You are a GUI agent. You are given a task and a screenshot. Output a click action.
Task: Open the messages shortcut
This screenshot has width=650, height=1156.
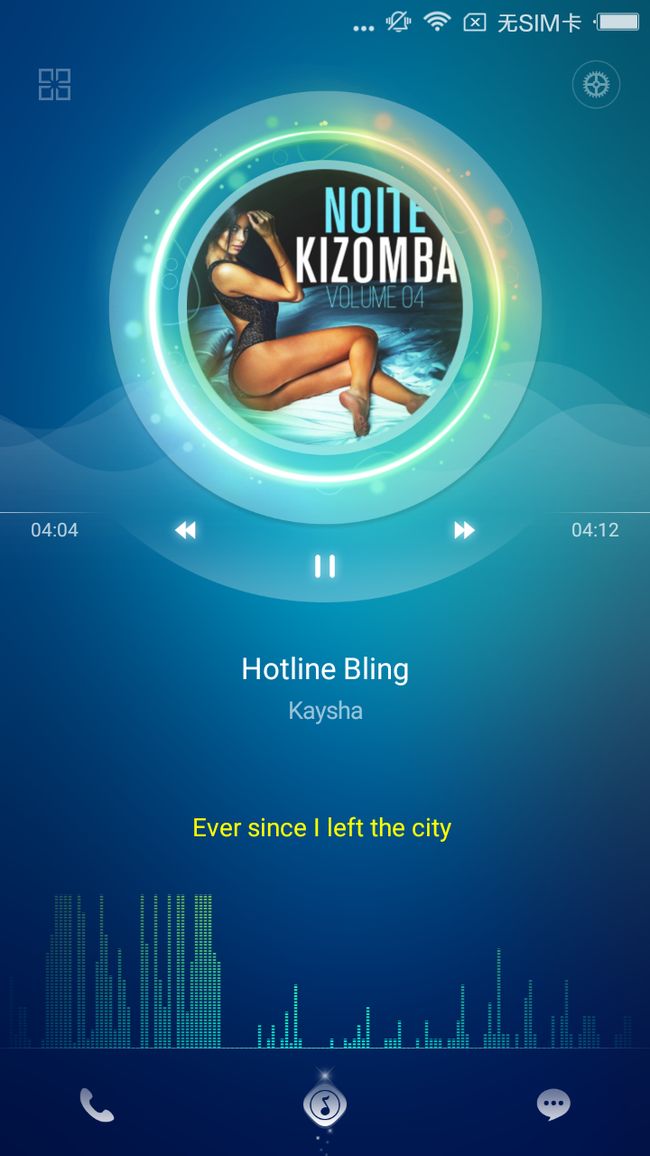point(553,1104)
